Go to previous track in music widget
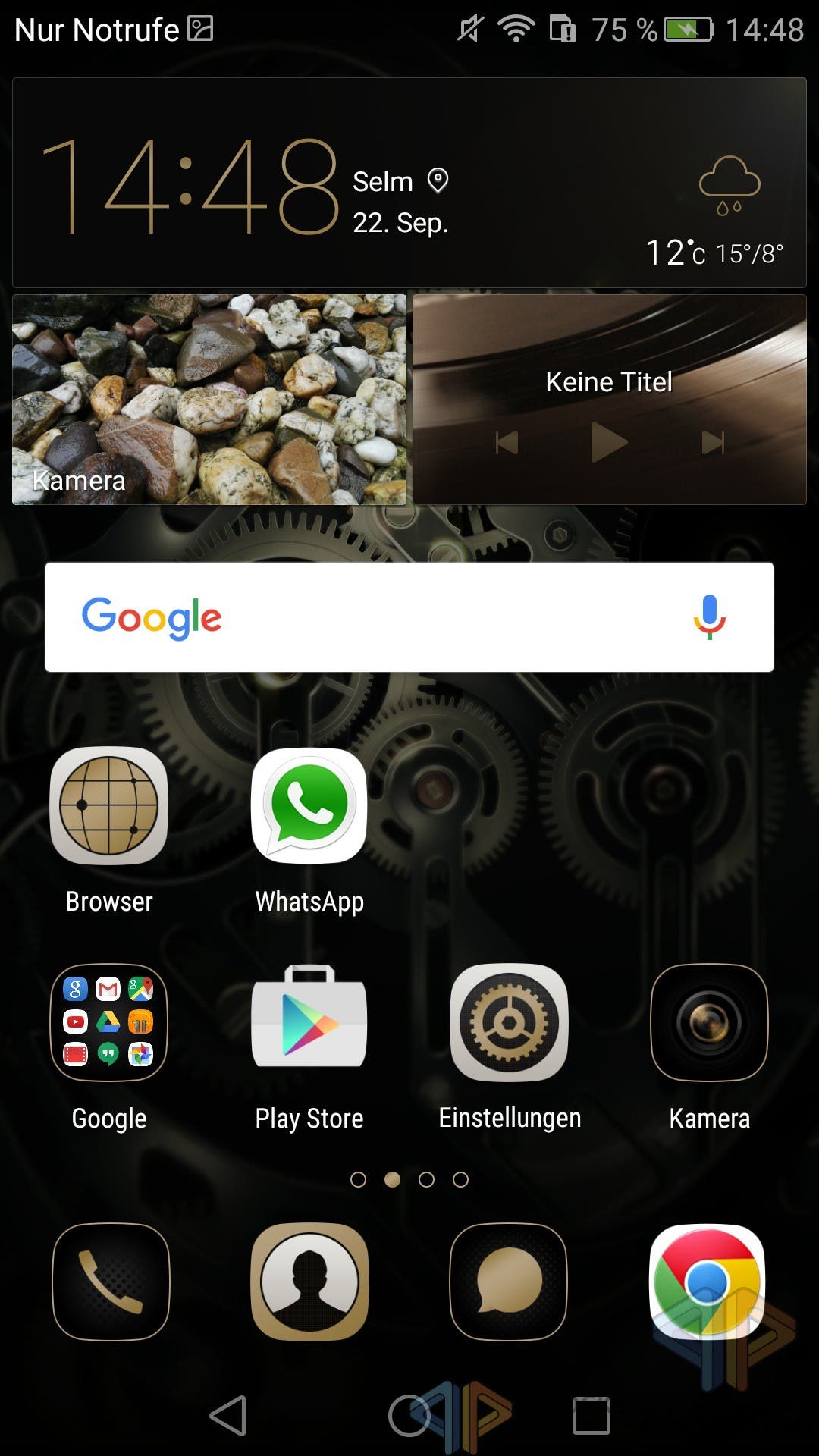Screen dimensions: 819x1456 point(507,442)
